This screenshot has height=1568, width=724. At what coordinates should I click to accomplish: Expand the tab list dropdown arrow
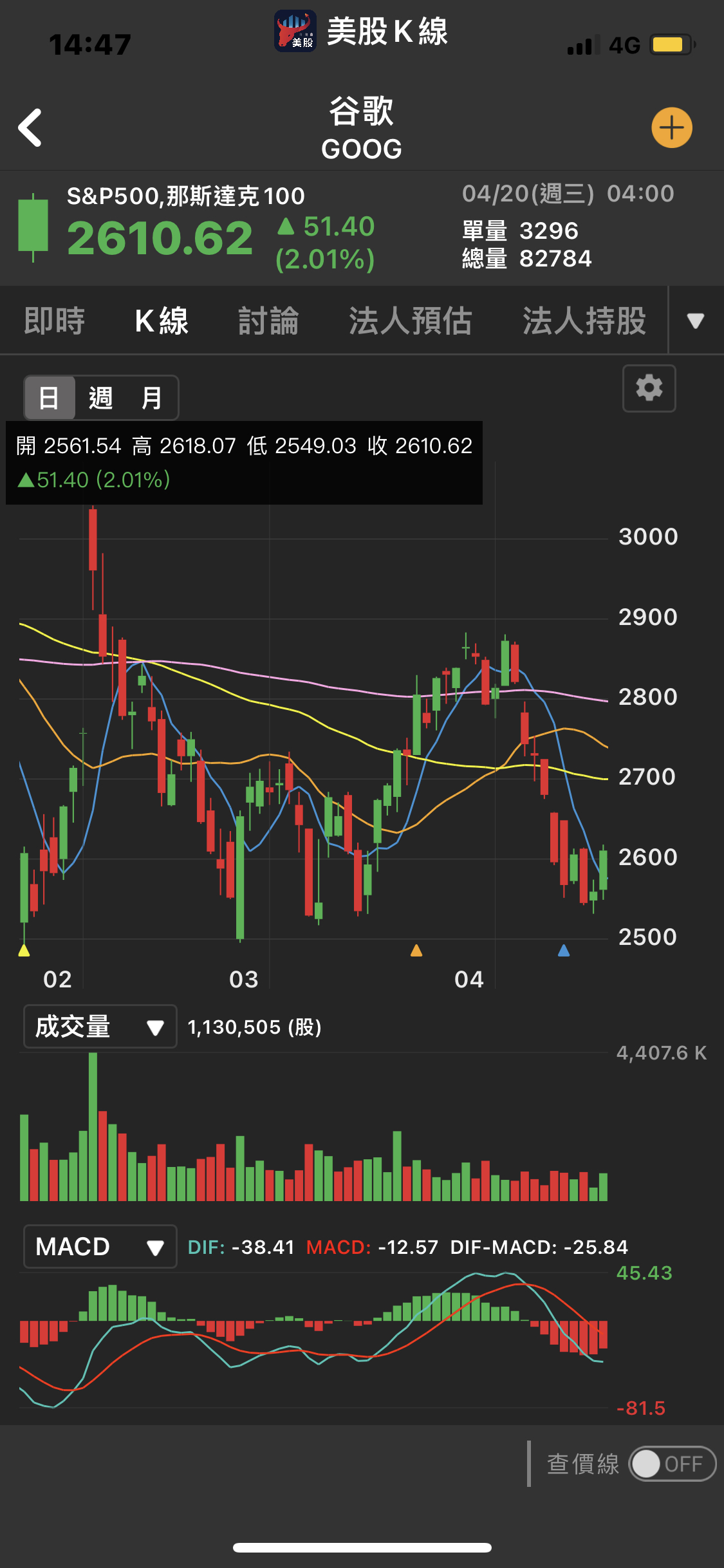pyautogui.click(x=696, y=321)
